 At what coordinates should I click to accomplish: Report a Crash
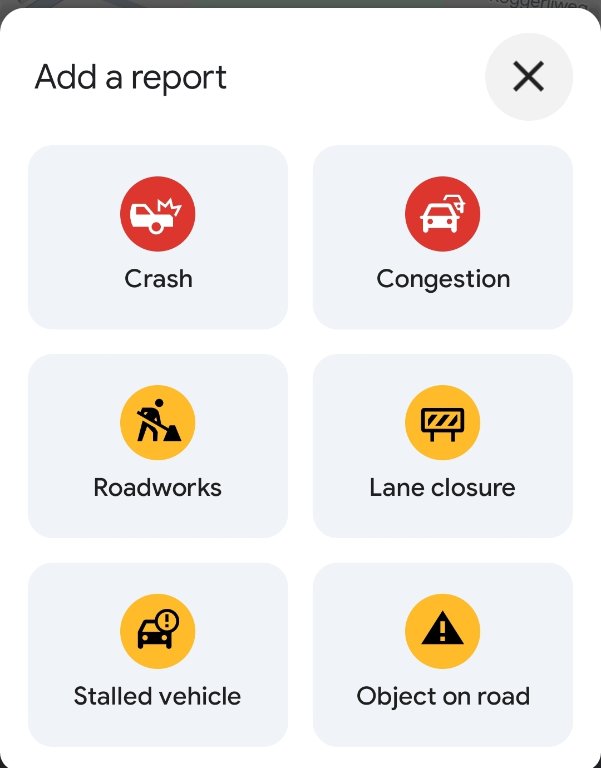coord(158,237)
